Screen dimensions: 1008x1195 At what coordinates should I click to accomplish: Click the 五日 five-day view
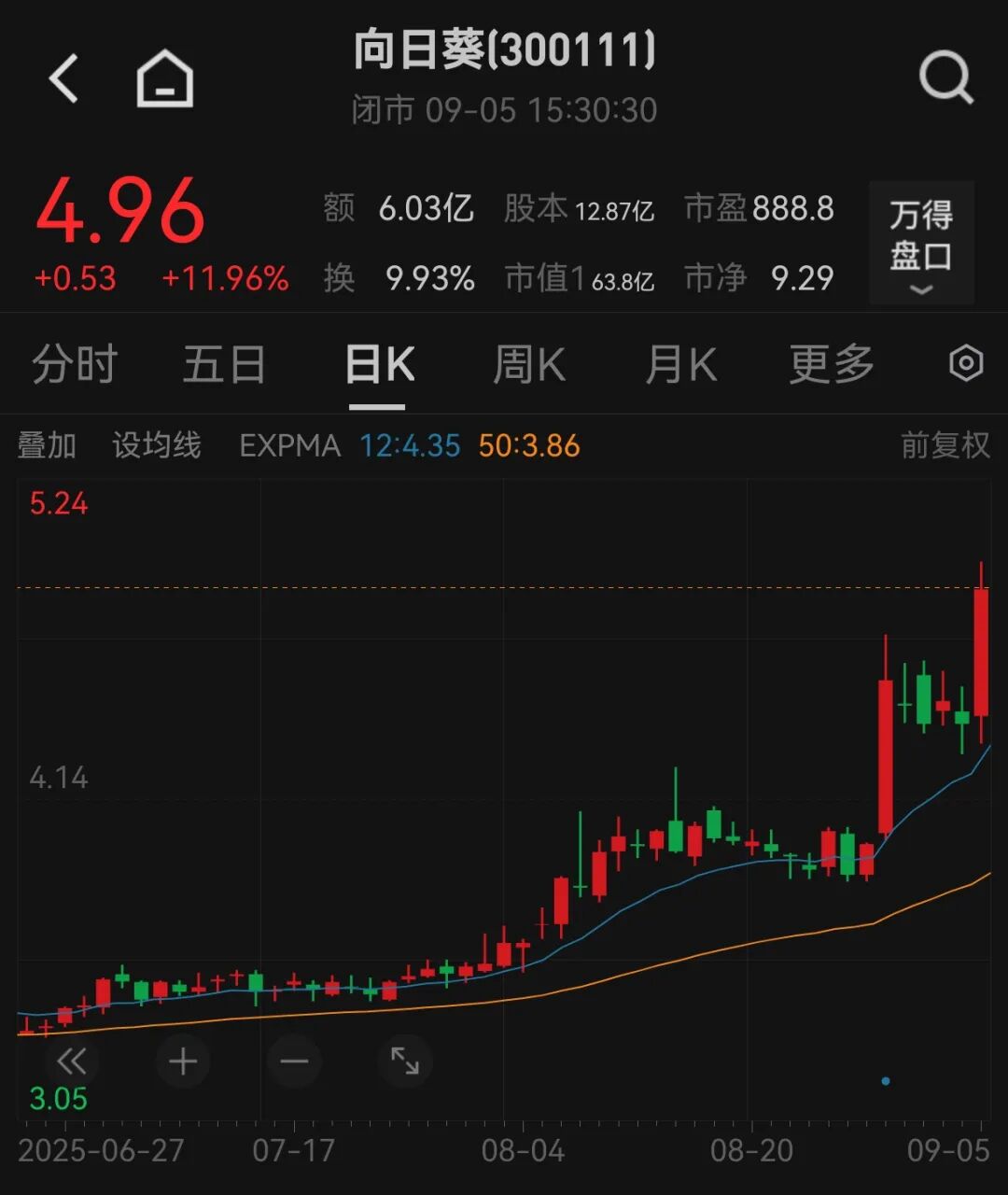point(224,364)
